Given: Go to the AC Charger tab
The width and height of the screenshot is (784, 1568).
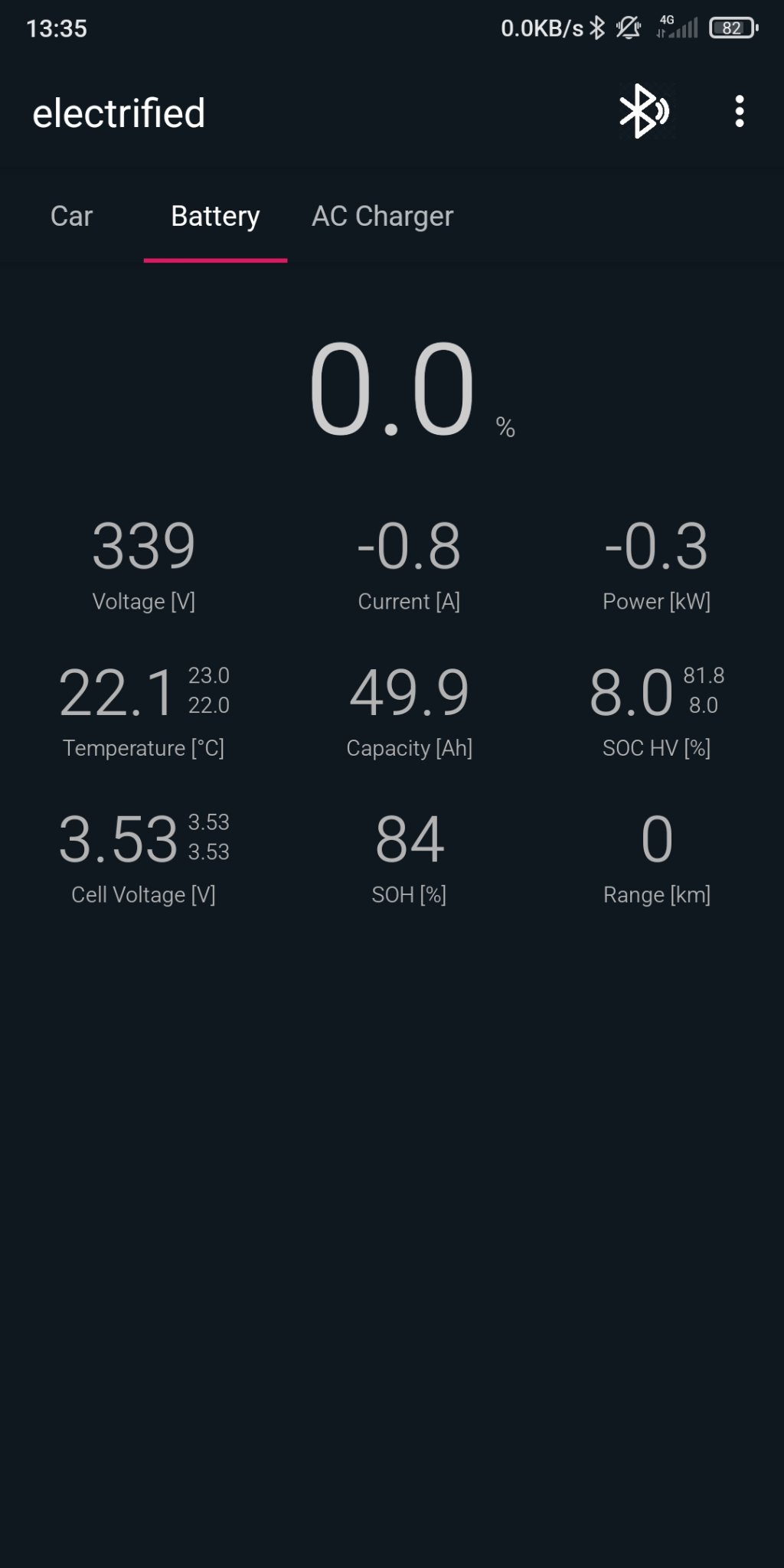Looking at the screenshot, I should click(x=382, y=217).
